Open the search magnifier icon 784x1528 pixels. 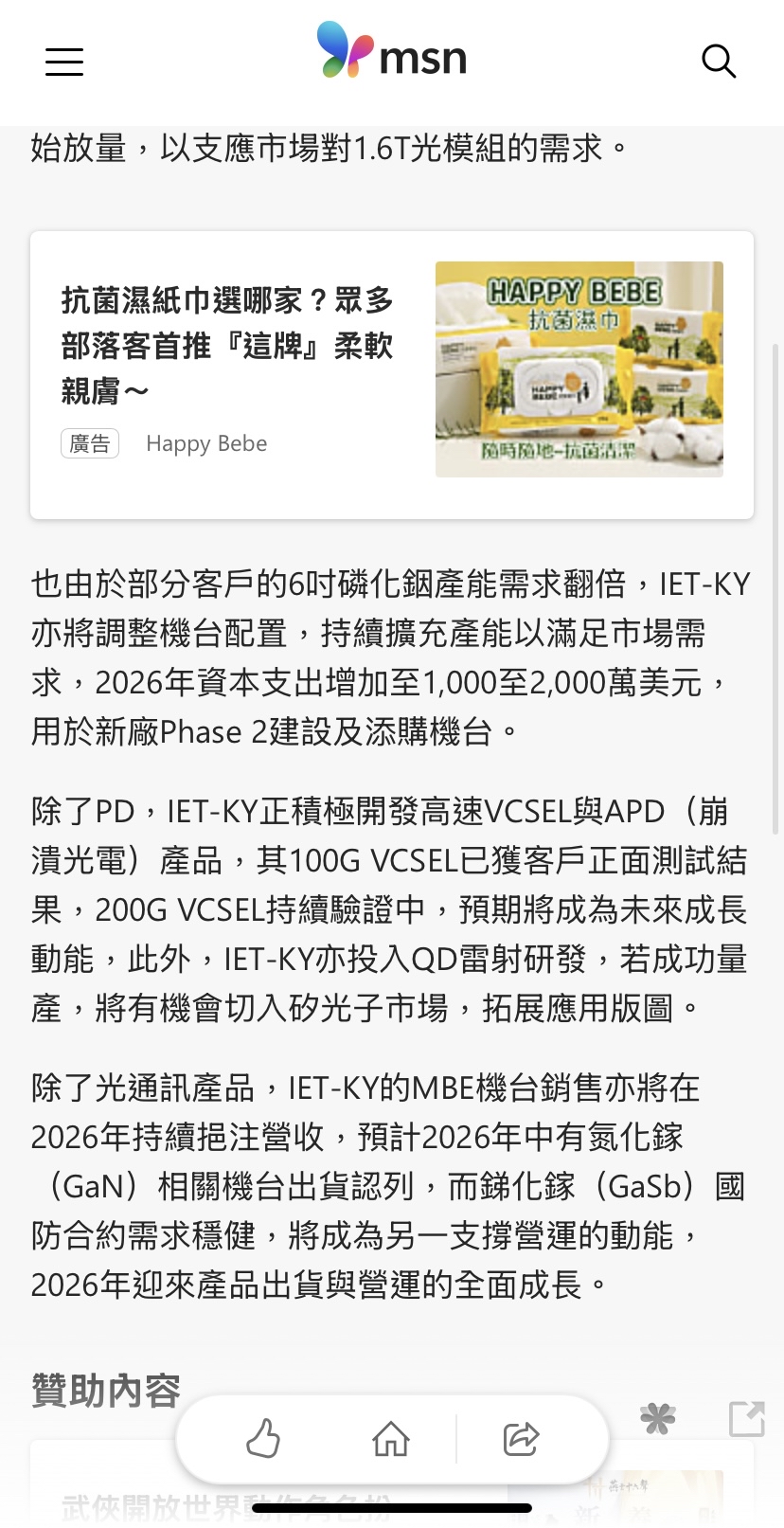(719, 62)
